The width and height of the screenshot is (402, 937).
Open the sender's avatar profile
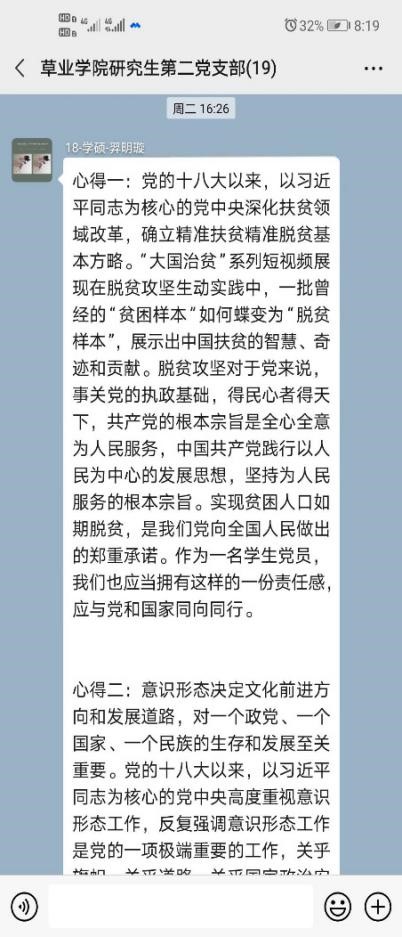[x=32, y=160]
